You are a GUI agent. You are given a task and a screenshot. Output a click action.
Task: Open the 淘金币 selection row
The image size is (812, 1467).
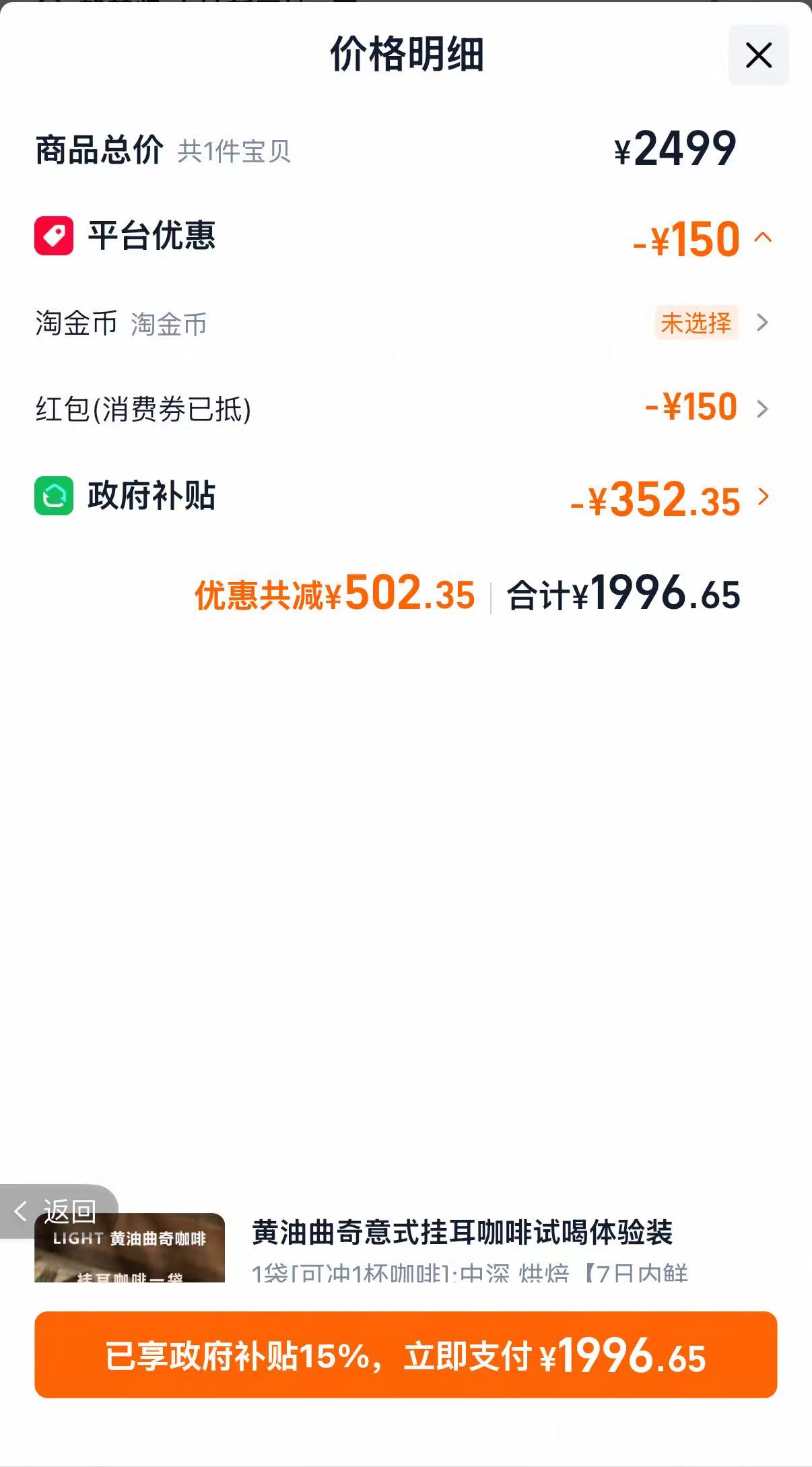[x=405, y=323]
